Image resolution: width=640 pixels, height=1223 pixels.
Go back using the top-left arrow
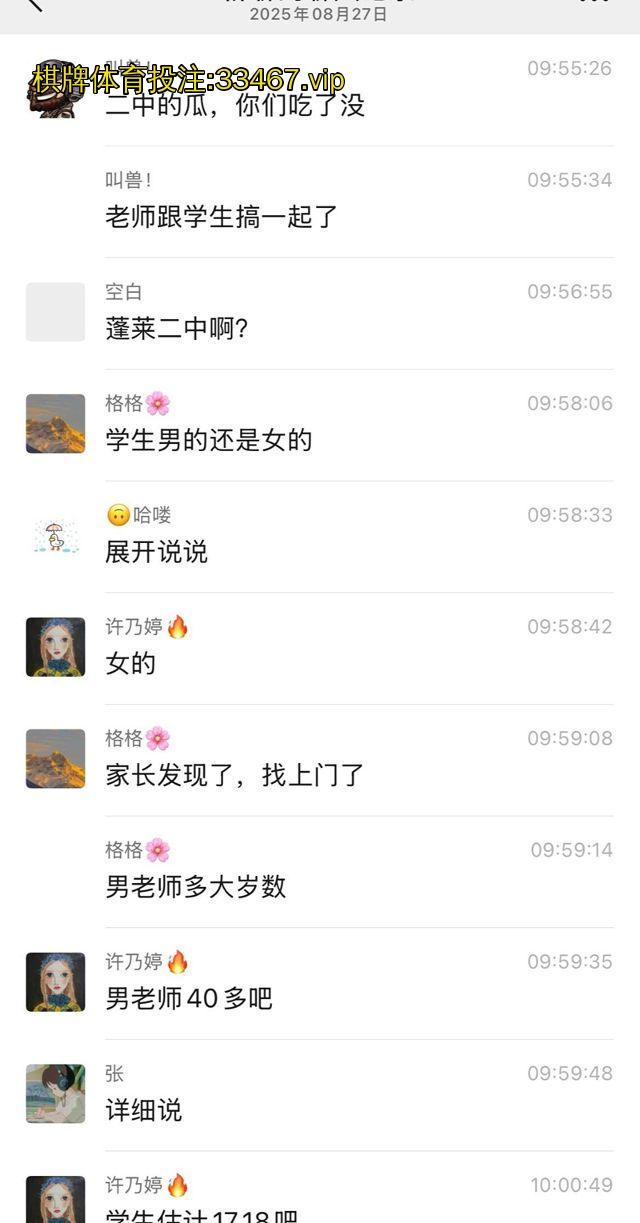[33, 3]
